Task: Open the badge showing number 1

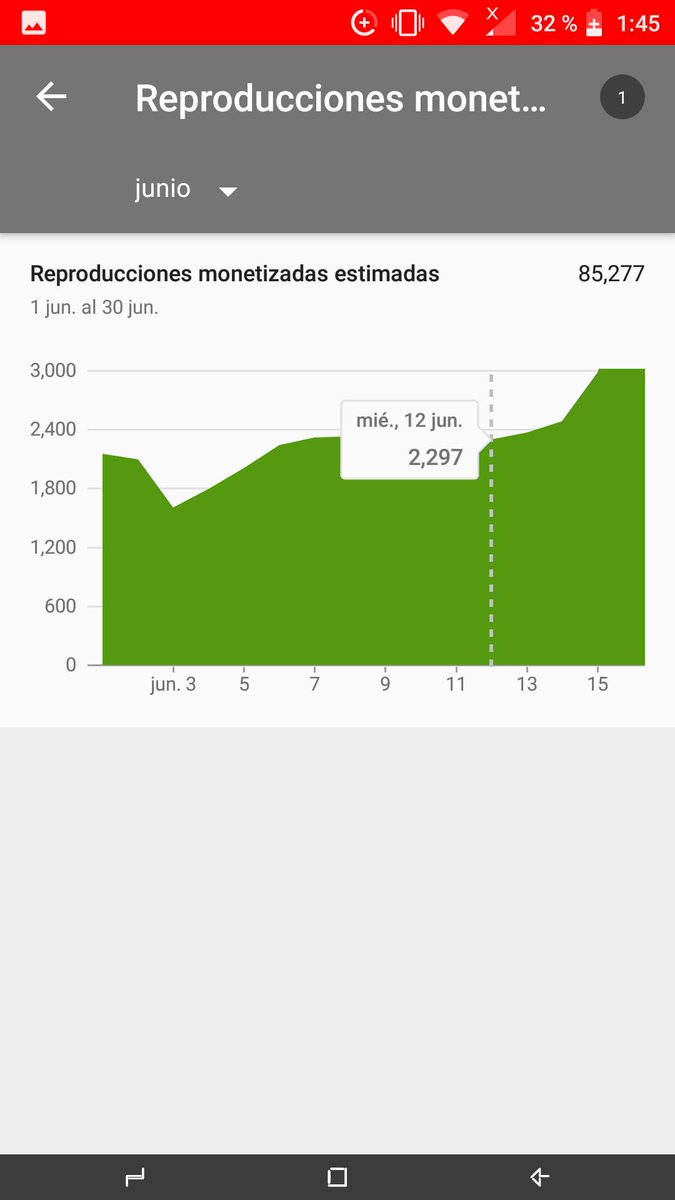Action: coord(622,97)
